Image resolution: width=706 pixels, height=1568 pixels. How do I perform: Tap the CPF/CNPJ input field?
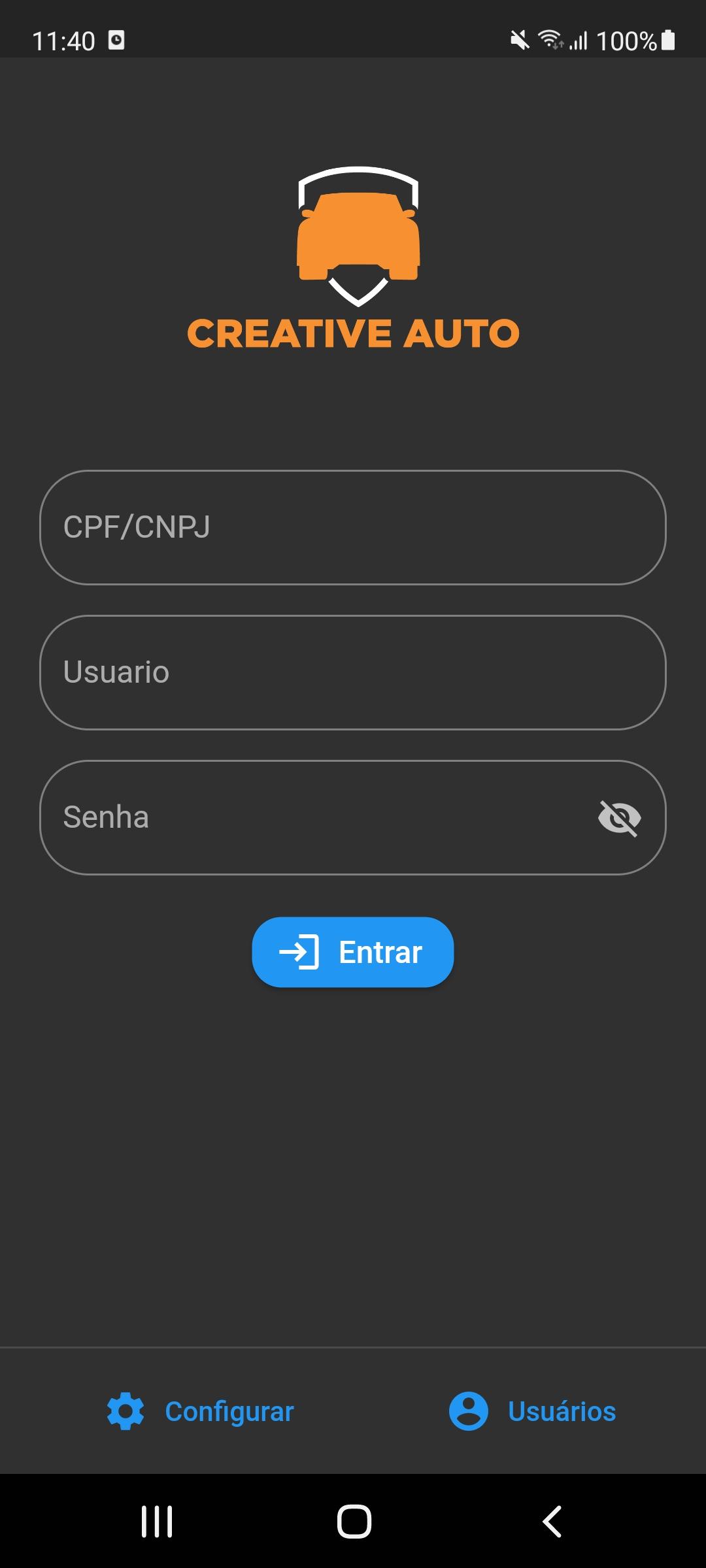coord(353,527)
